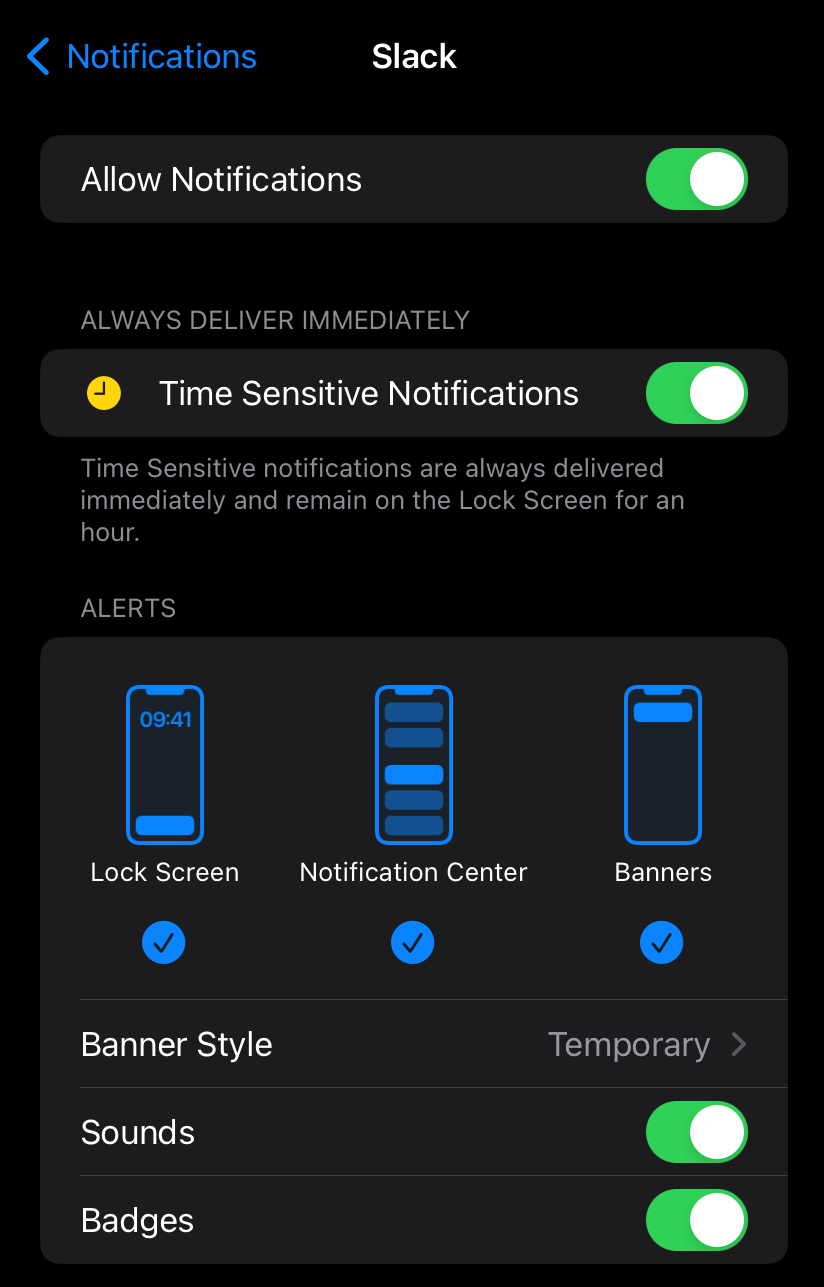Screen dimensions: 824x1287
Task: Select the Notification Center phone preview icon
Action: [413, 765]
